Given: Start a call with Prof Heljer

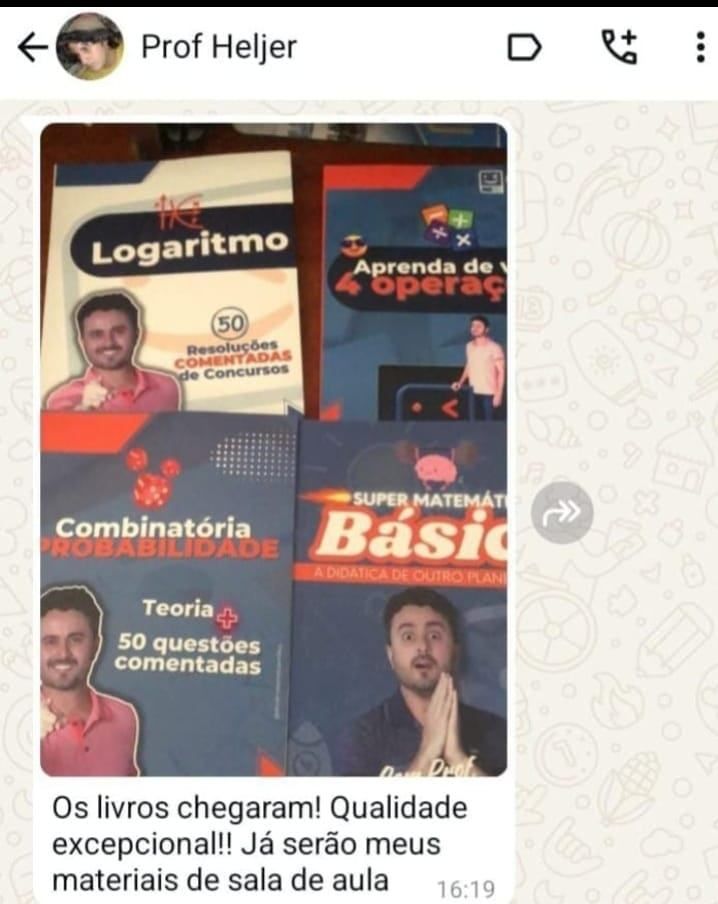Looking at the screenshot, I should 618,47.
